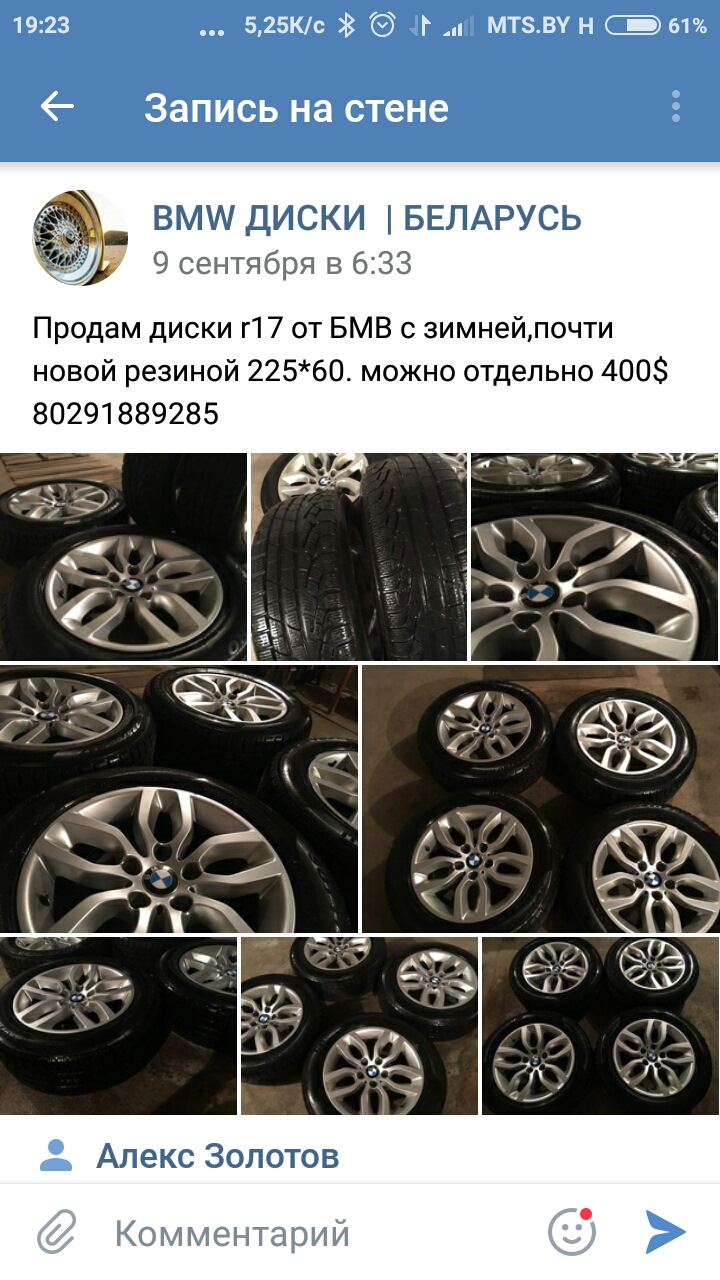
Task: Open the bottom-left wheel photo
Action: [118, 1025]
